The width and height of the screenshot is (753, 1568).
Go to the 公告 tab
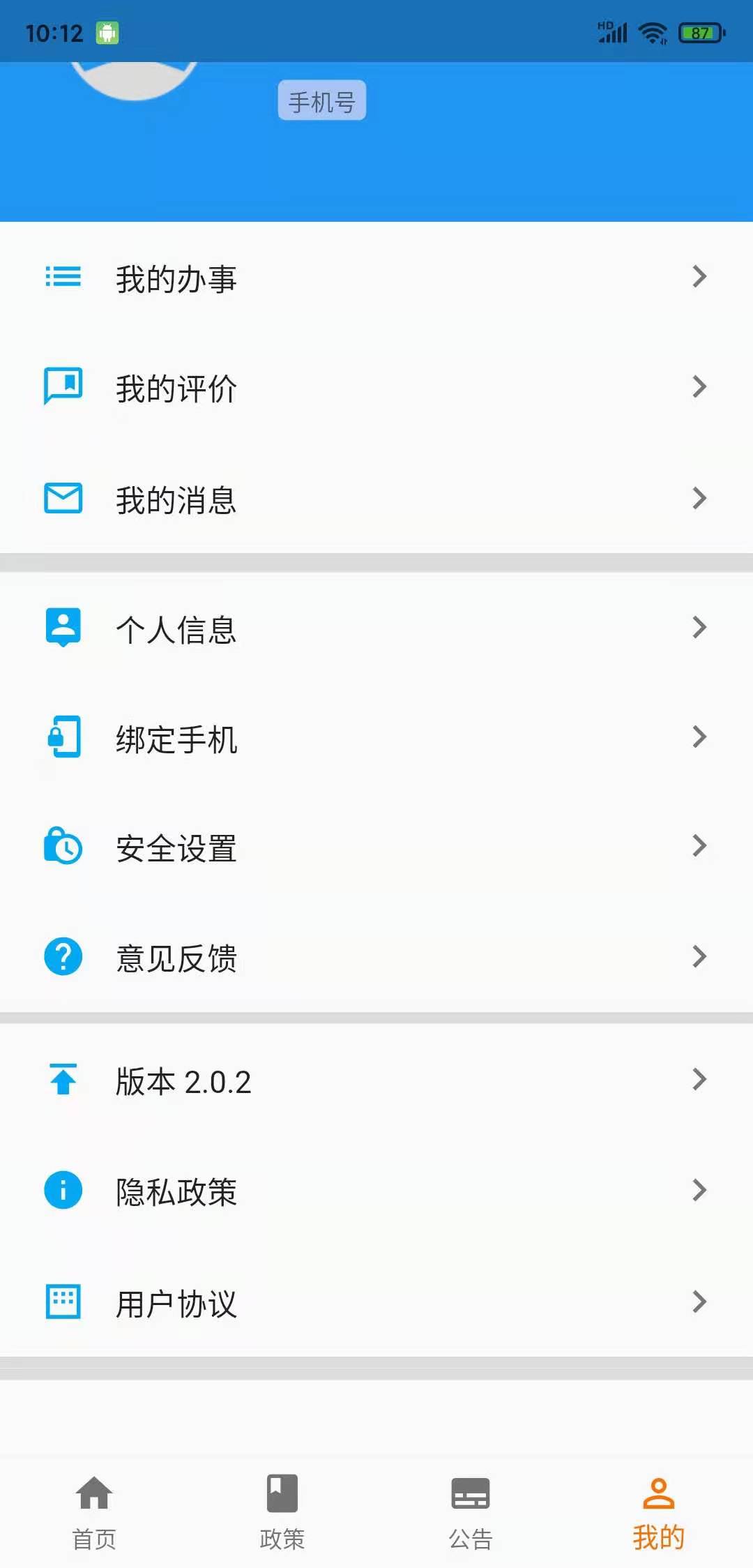pyautogui.click(x=471, y=1512)
